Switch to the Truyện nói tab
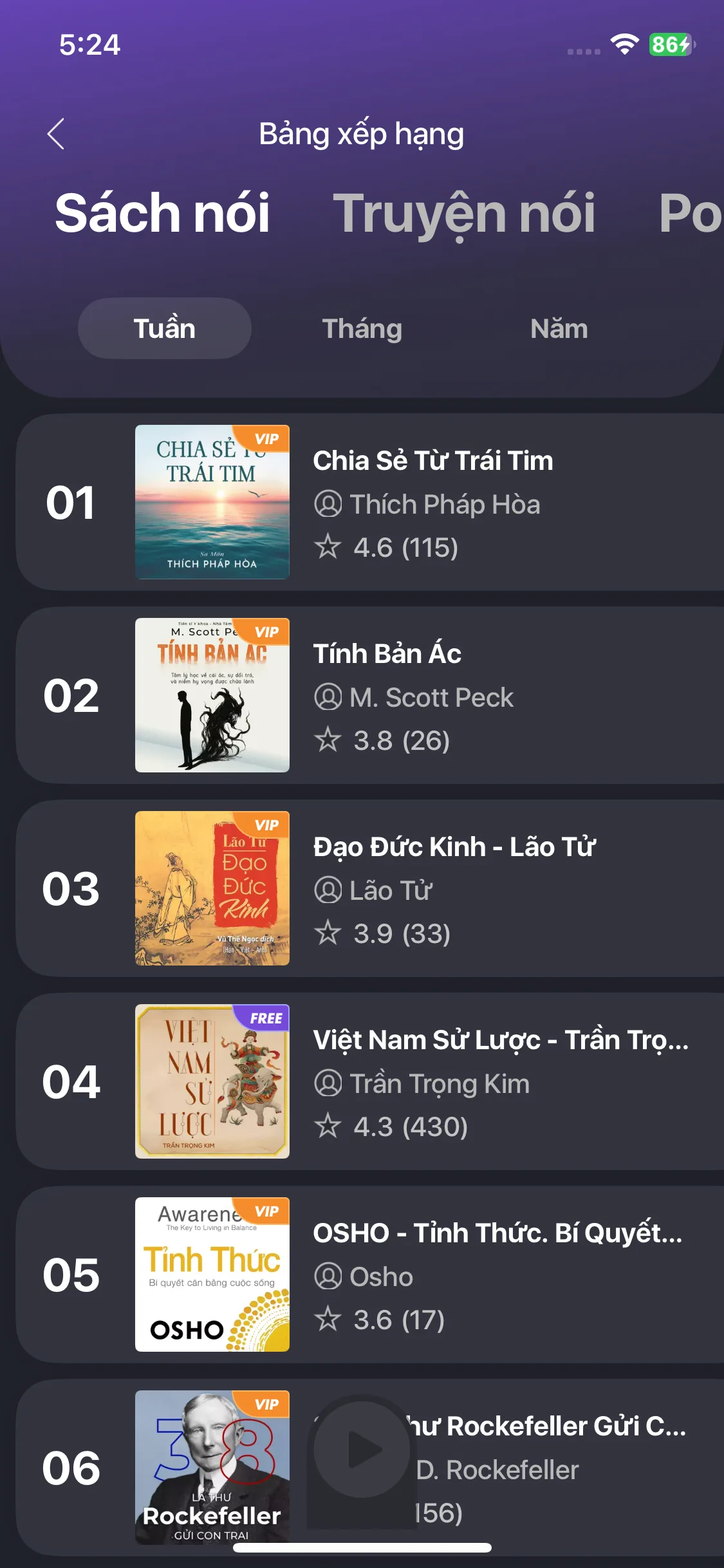This screenshot has width=724, height=1568. 463,214
